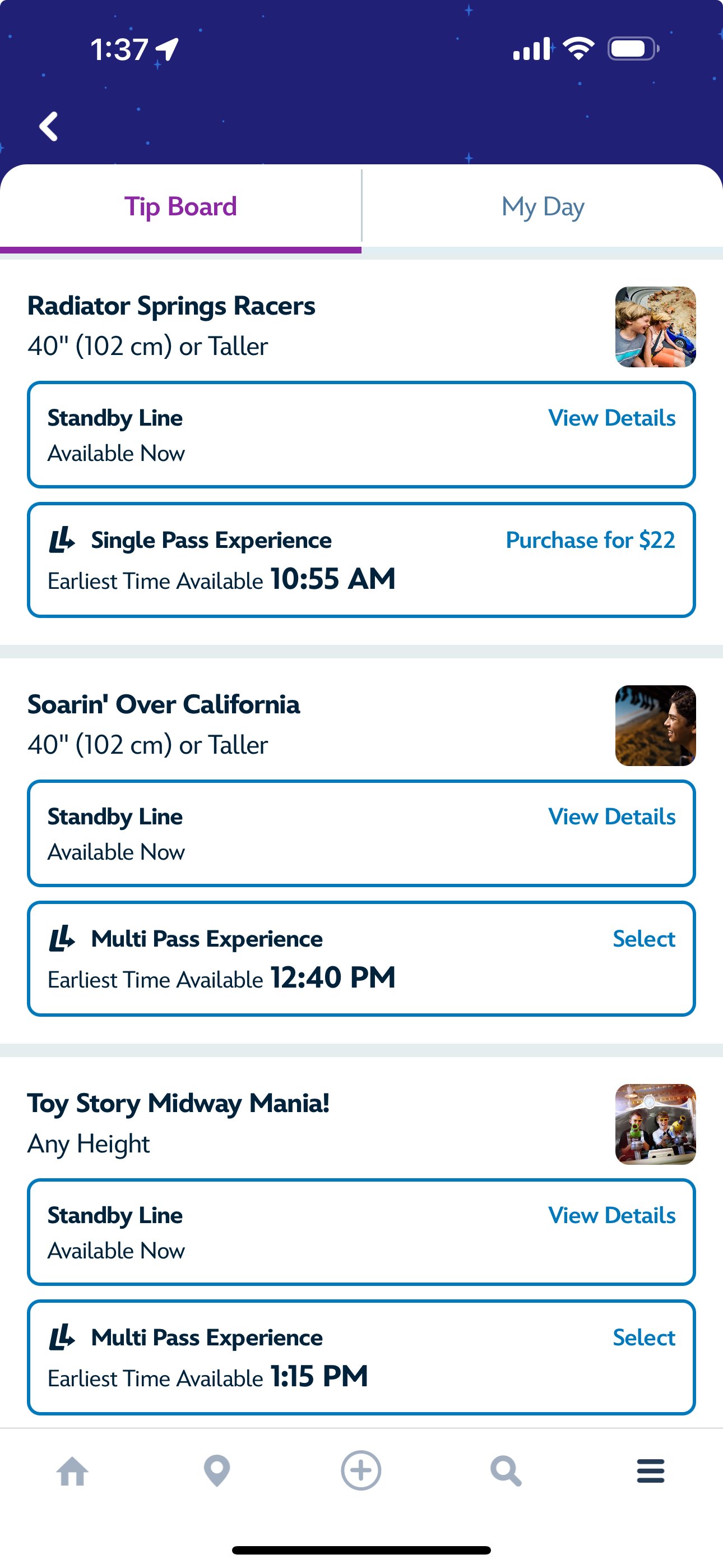
Task: Open Soarin' Over California photo thumbnail
Action: pyautogui.click(x=655, y=726)
